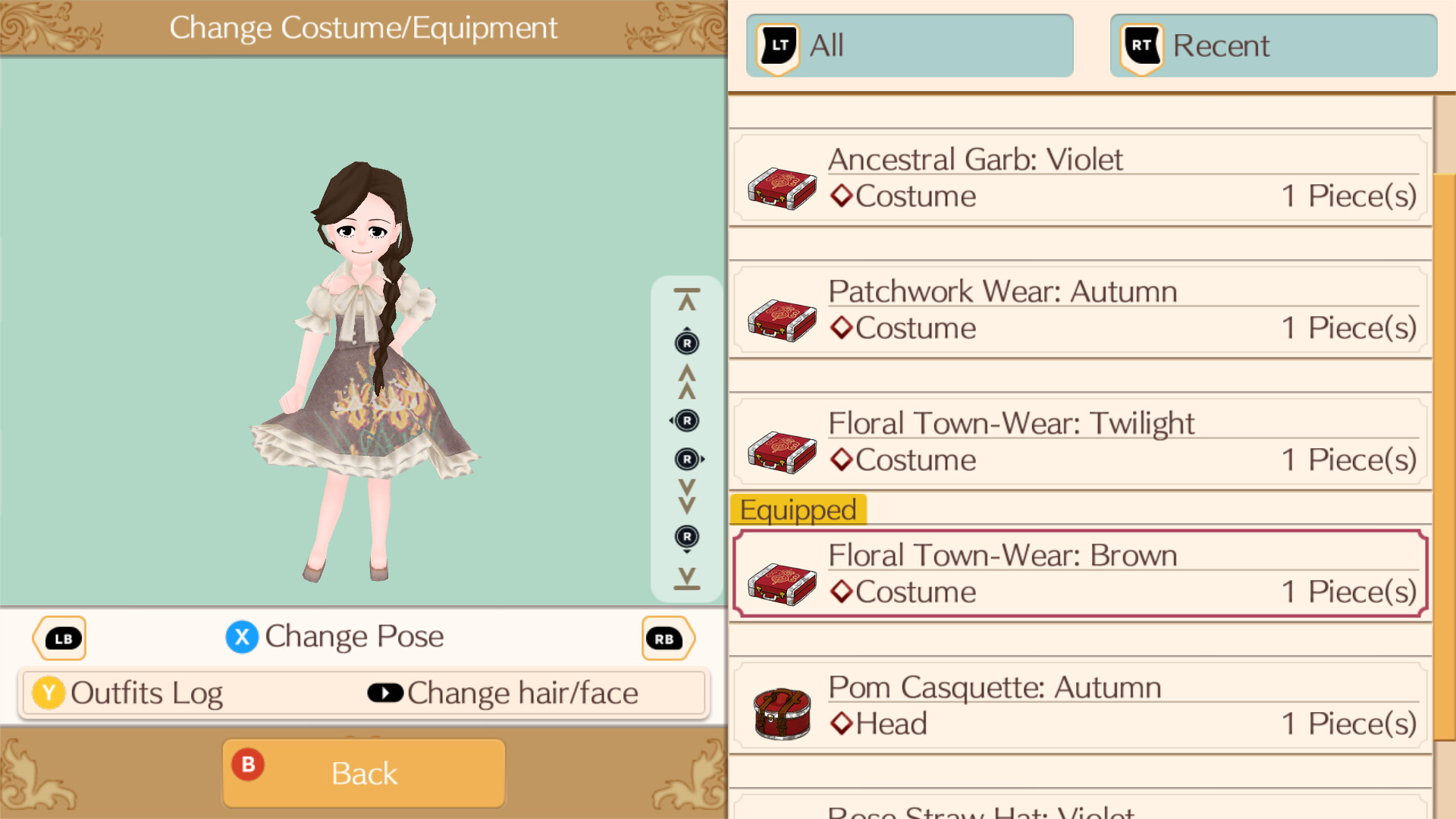Open the Outfits Log

tap(127, 693)
